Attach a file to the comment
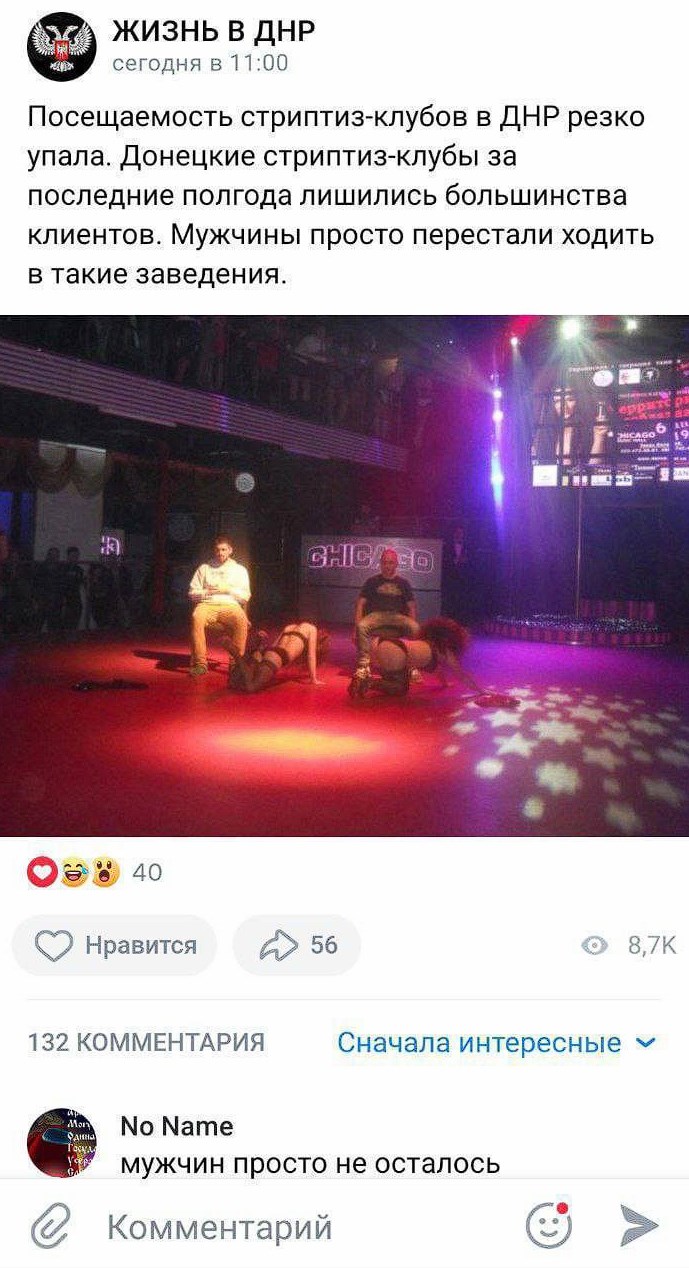Viewport: 689px width, 1268px height. tap(48, 1226)
